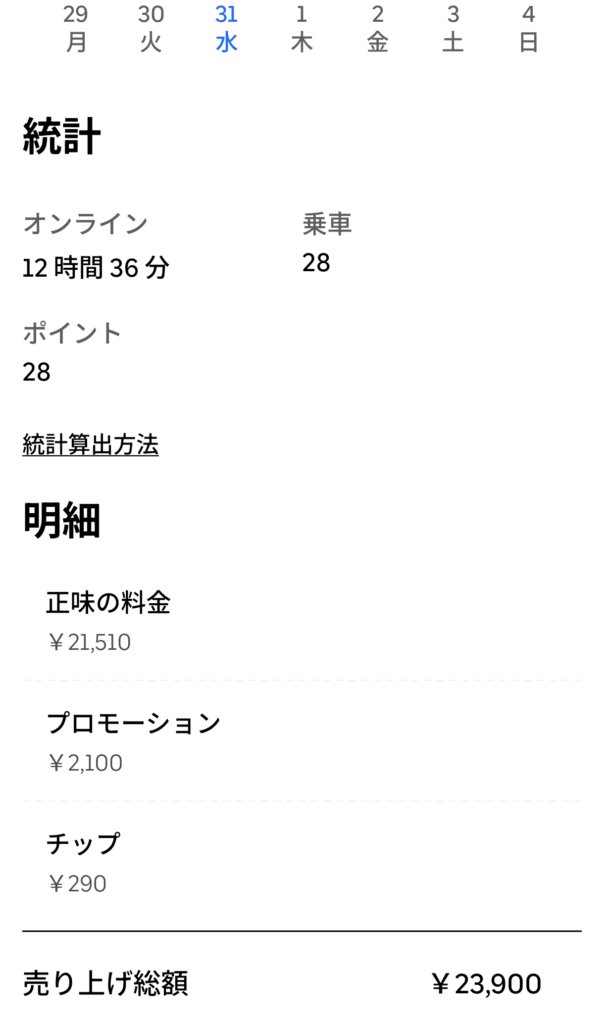
Task: Show Saturday the 3rd stats
Action: click(453, 28)
